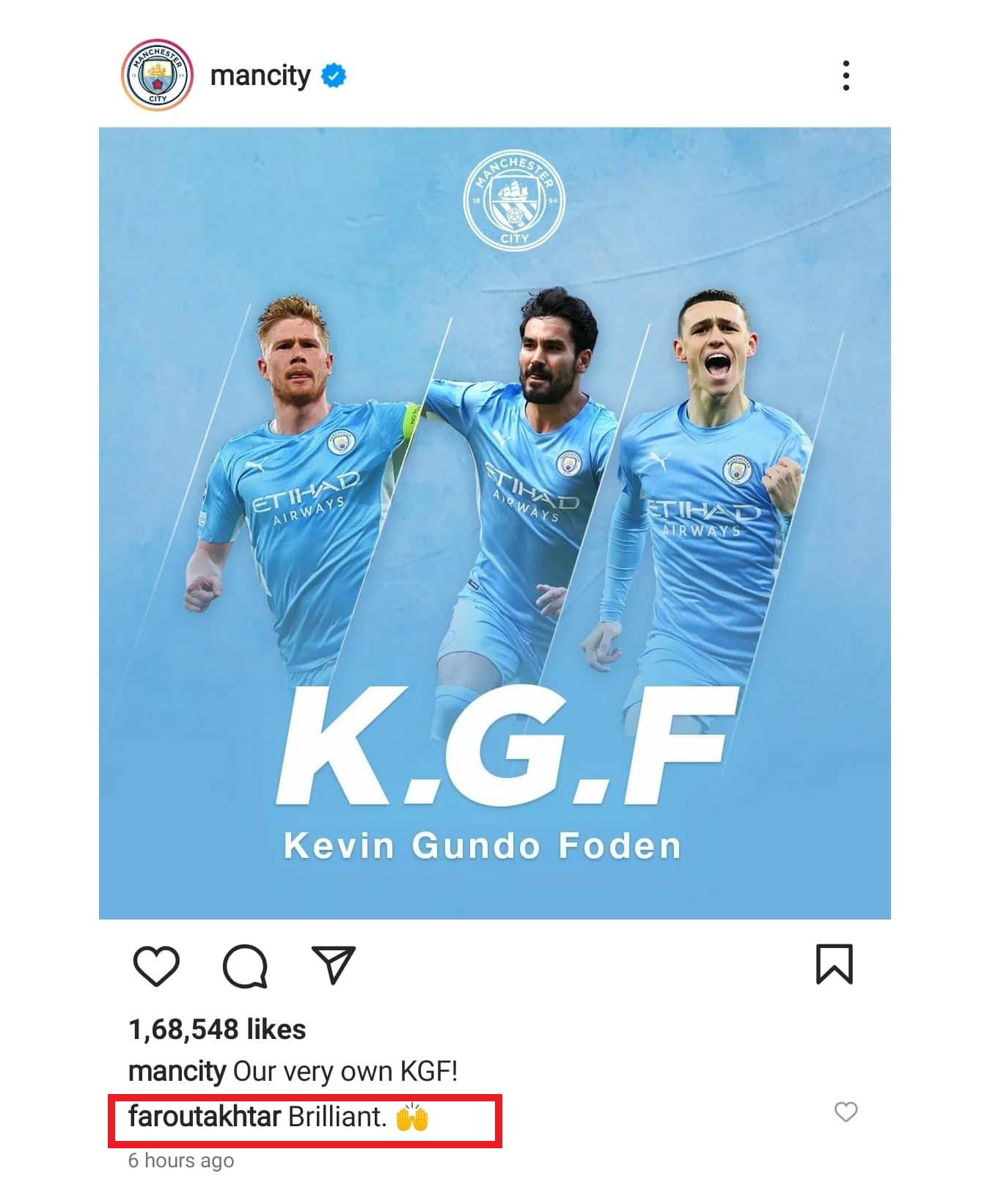
Task: Open faroutakhtar's profile from the comment
Action: pos(205,1117)
